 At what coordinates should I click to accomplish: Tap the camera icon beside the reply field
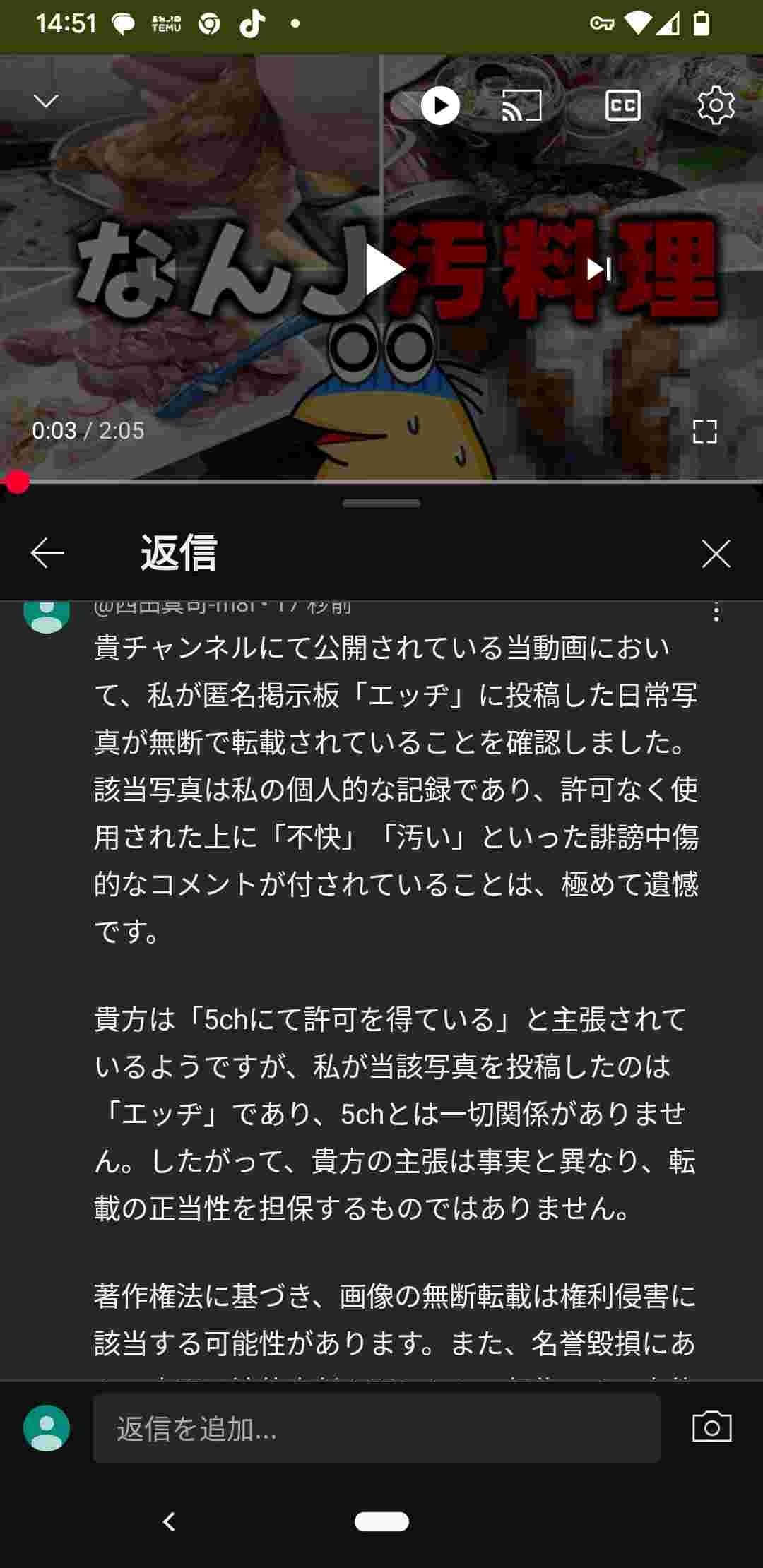click(x=711, y=1427)
